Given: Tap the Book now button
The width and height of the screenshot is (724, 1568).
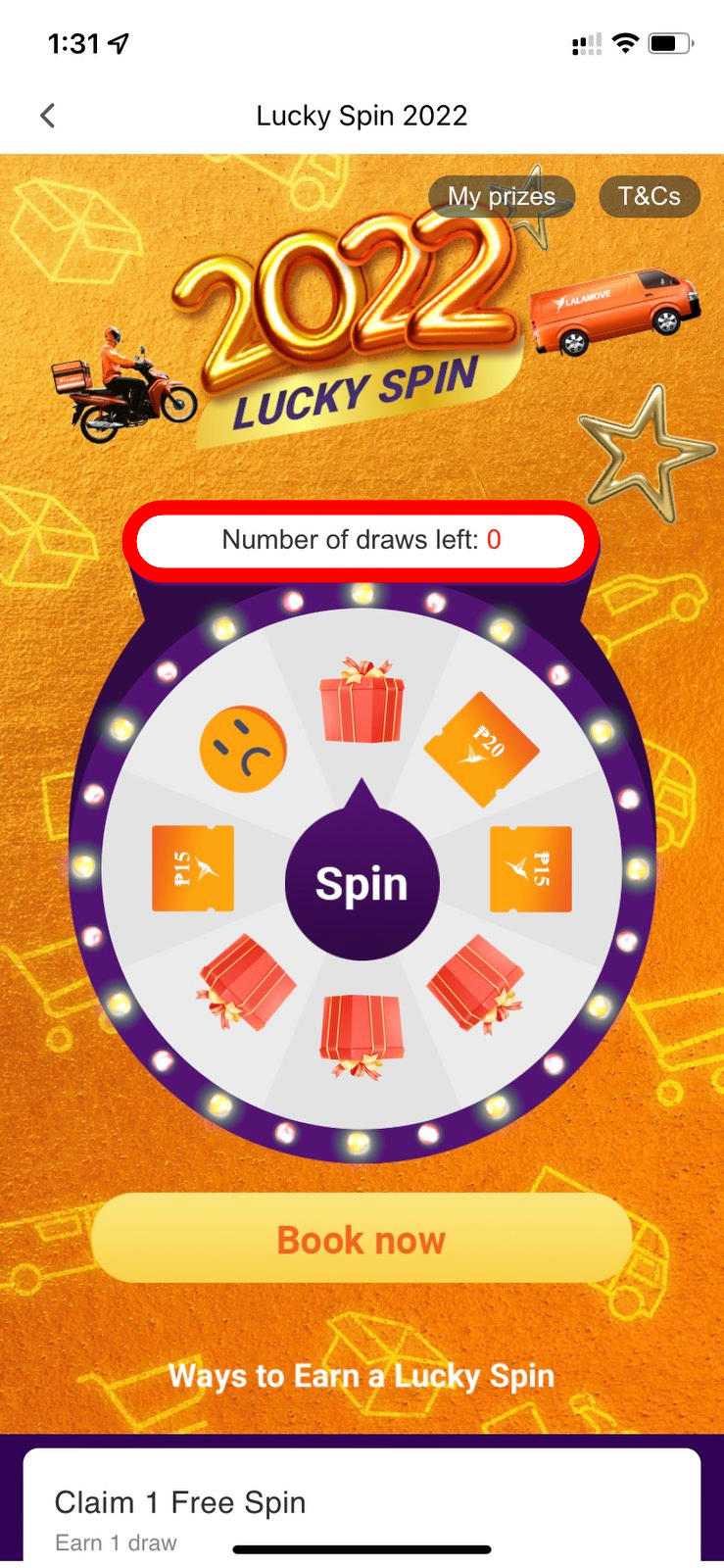Looking at the screenshot, I should [x=362, y=1239].
